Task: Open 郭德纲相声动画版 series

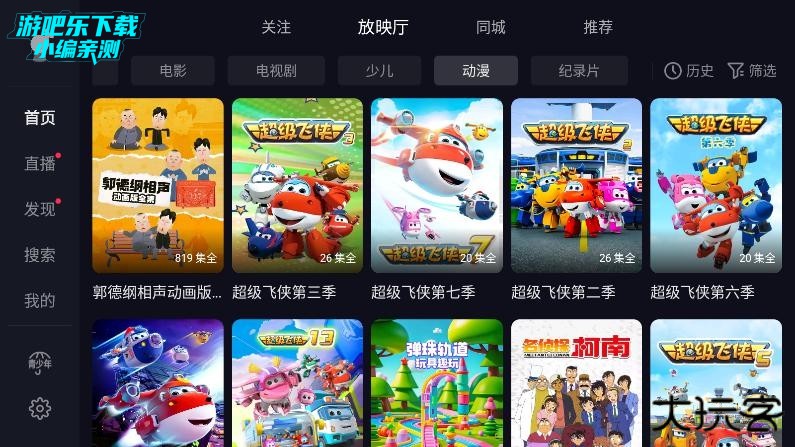Action: pyautogui.click(x=158, y=186)
